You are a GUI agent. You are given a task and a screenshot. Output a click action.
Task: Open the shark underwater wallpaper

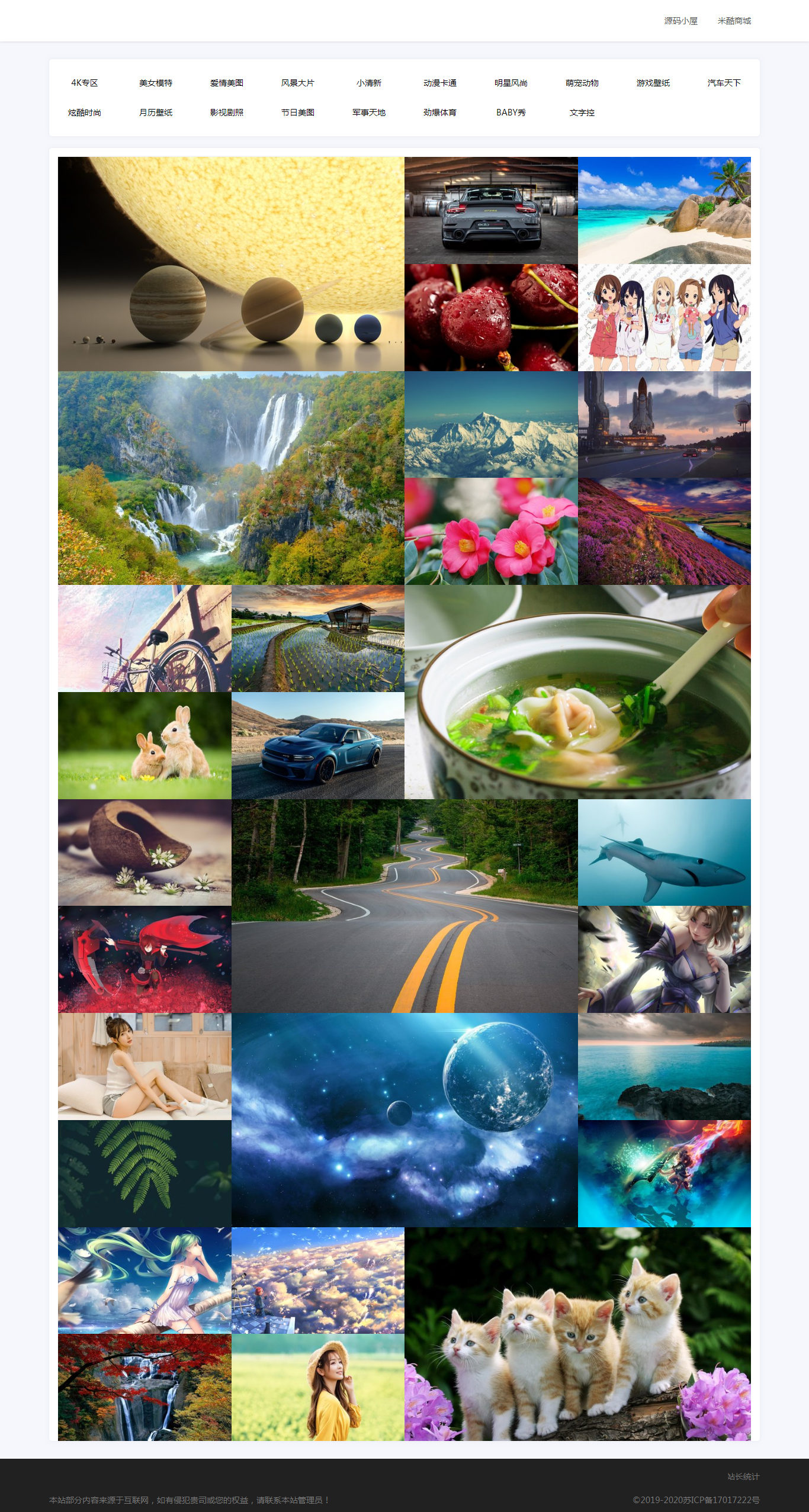(664, 852)
